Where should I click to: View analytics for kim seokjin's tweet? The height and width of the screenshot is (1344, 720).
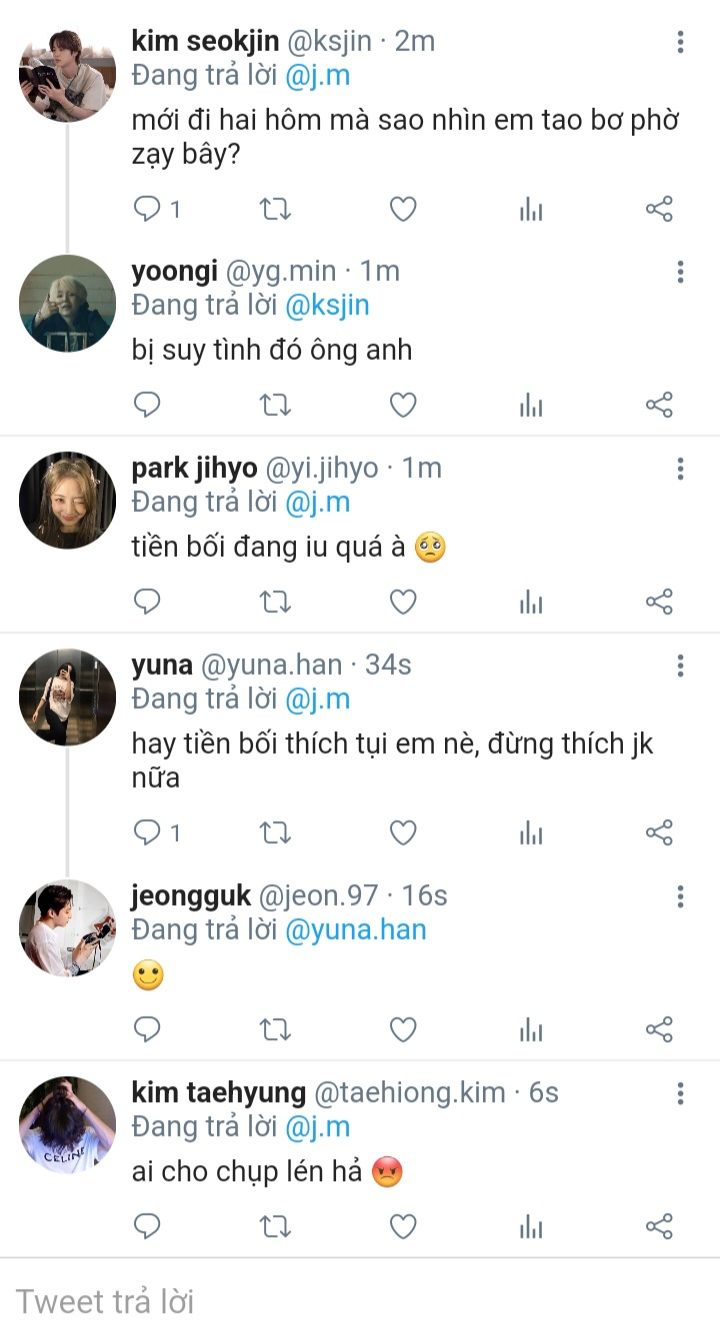531,209
